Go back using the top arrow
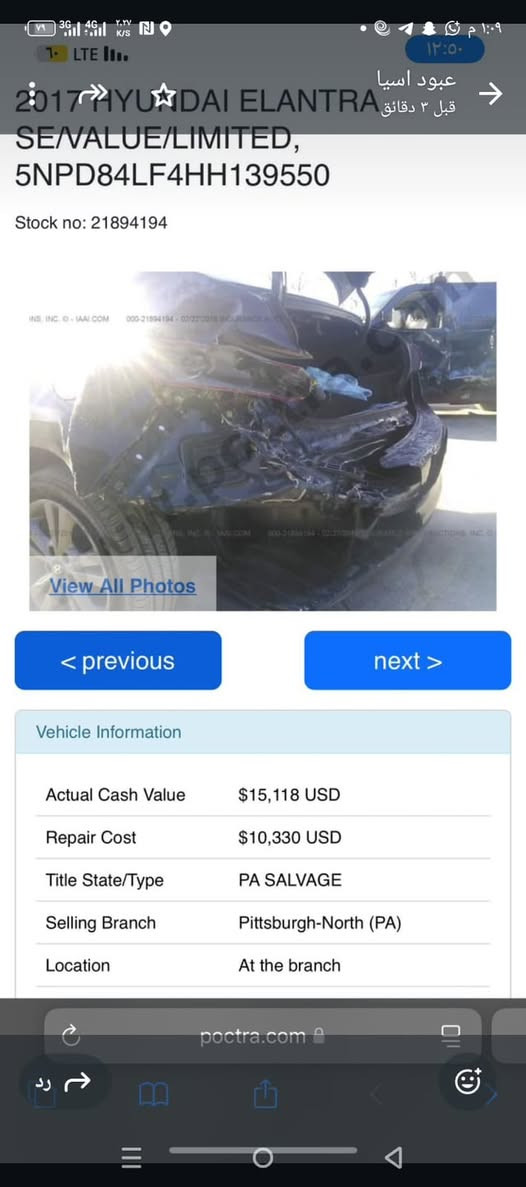This screenshot has height=1187, width=526. click(x=490, y=94)
